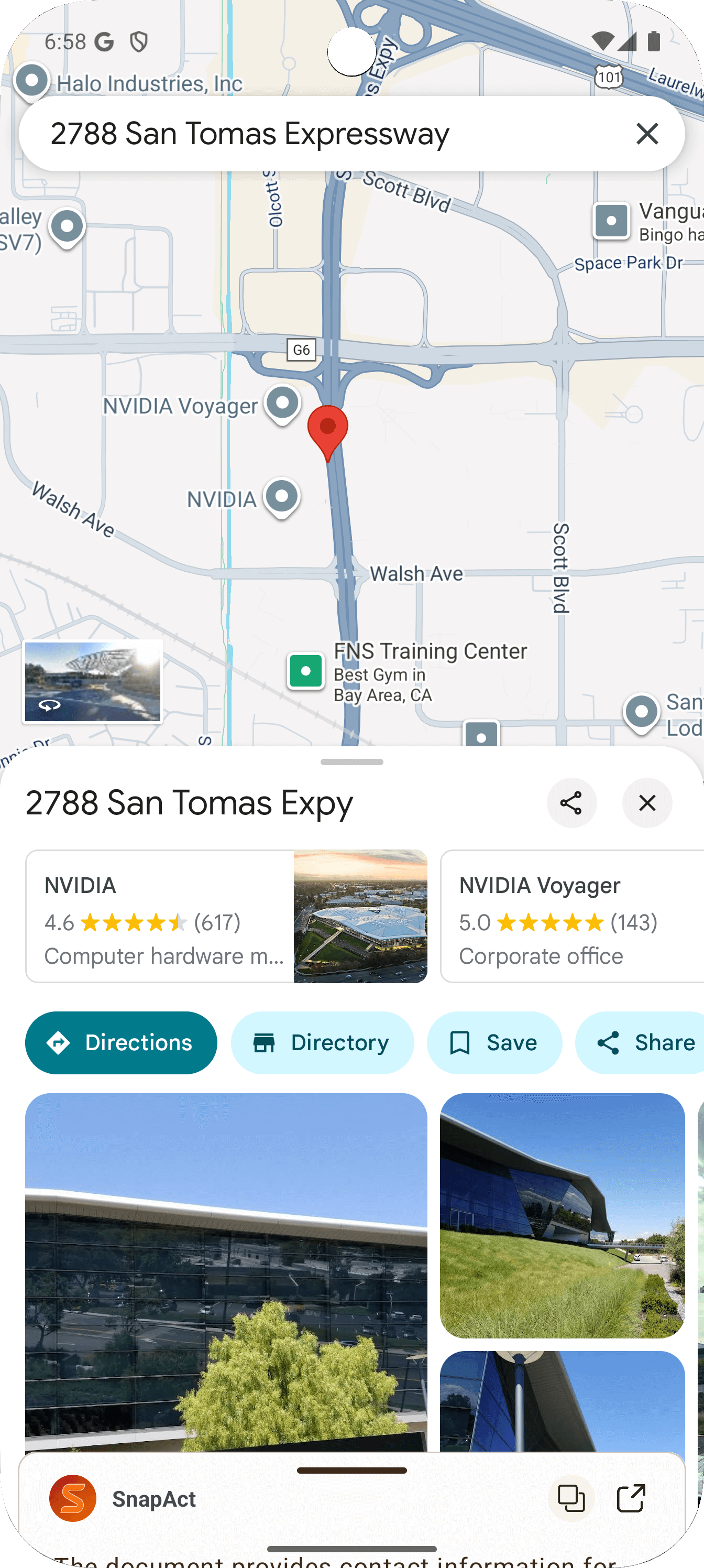Image resolution: width=704 pixels, height=1568 pixels.
Task: View the large building photo with tree
Action: tap(226, 1272)
